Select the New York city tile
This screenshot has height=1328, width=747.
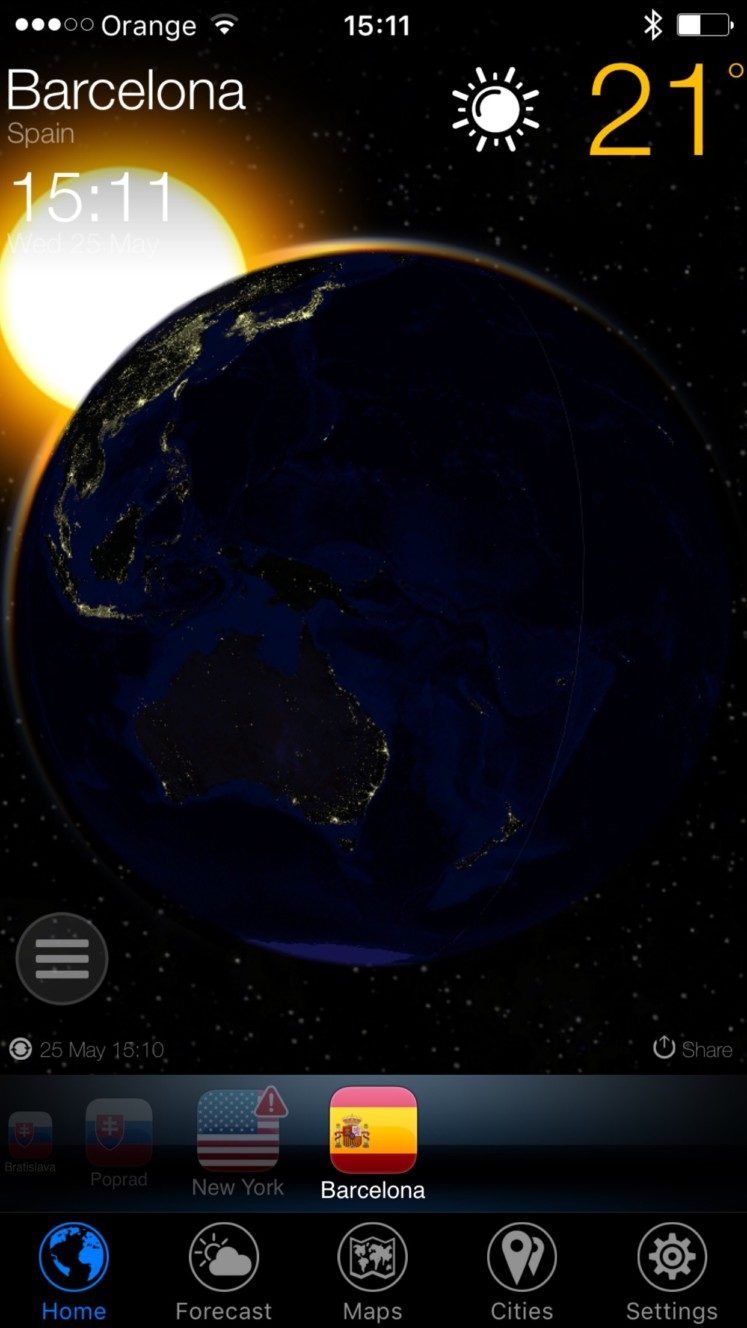tap(240, 1143)
